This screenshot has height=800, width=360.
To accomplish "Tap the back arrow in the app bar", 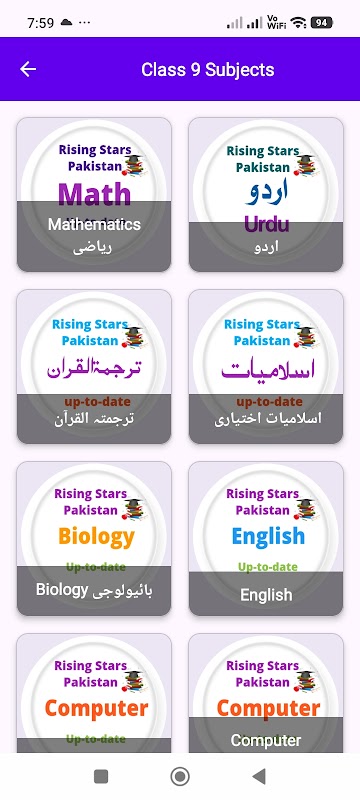I will point(28,69).
